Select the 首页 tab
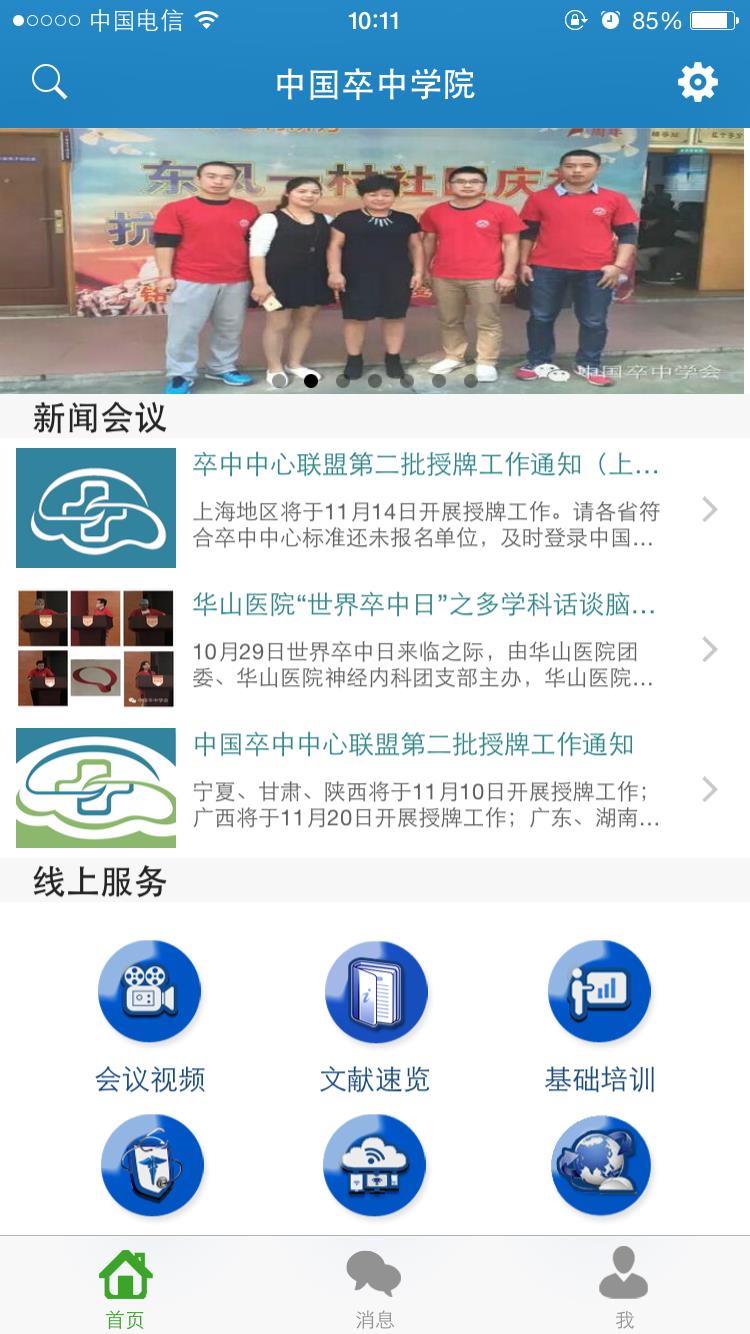 (x=125, y=1288)
